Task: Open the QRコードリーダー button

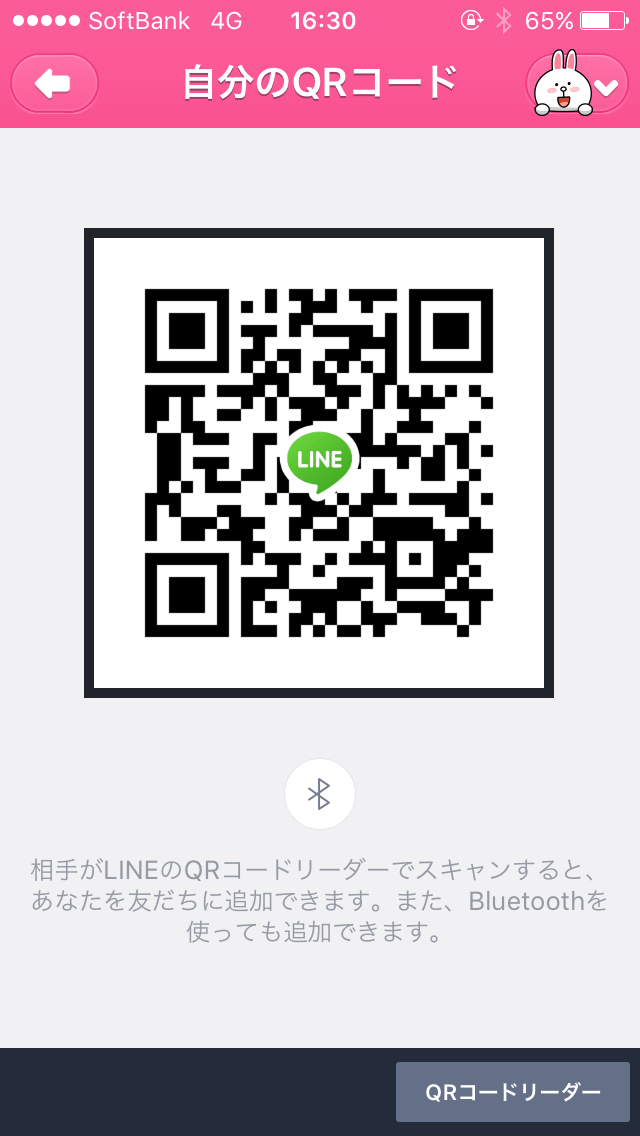Action: pos(512,1092)
